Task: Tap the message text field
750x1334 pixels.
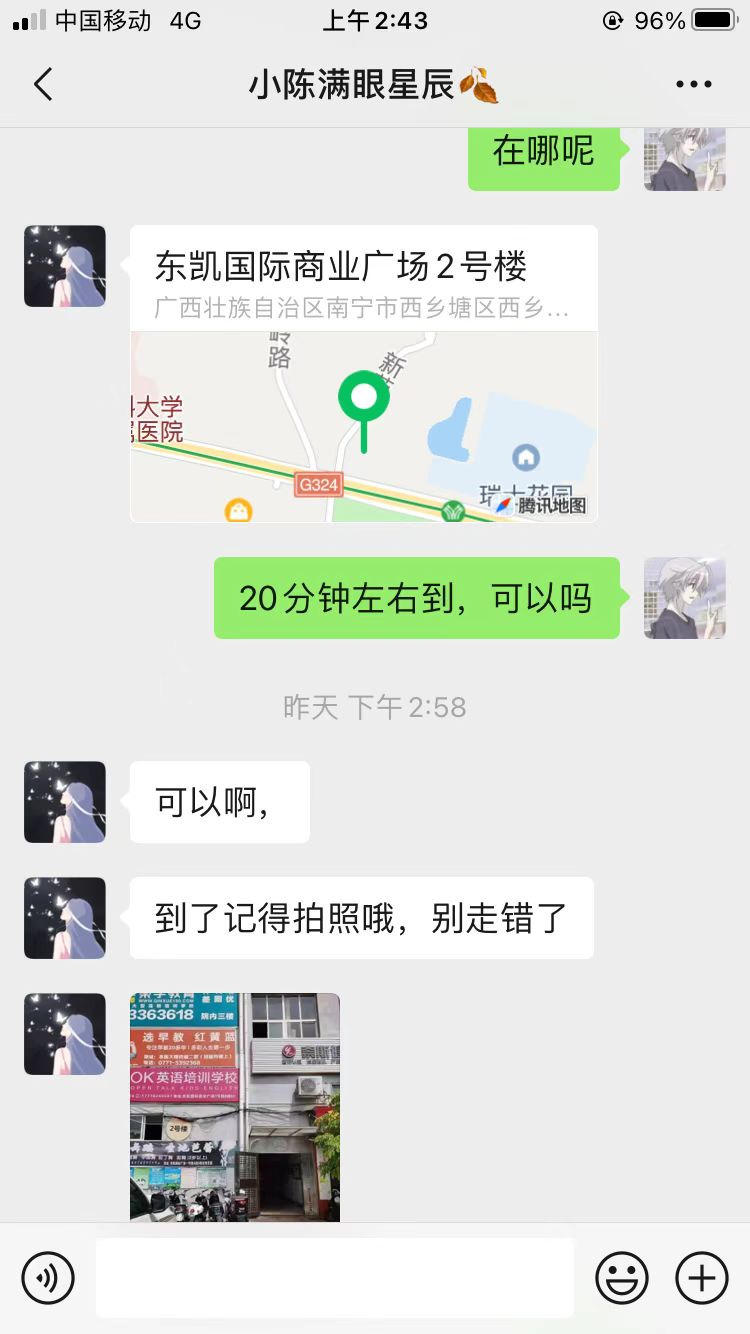Action: point(335,1277)
